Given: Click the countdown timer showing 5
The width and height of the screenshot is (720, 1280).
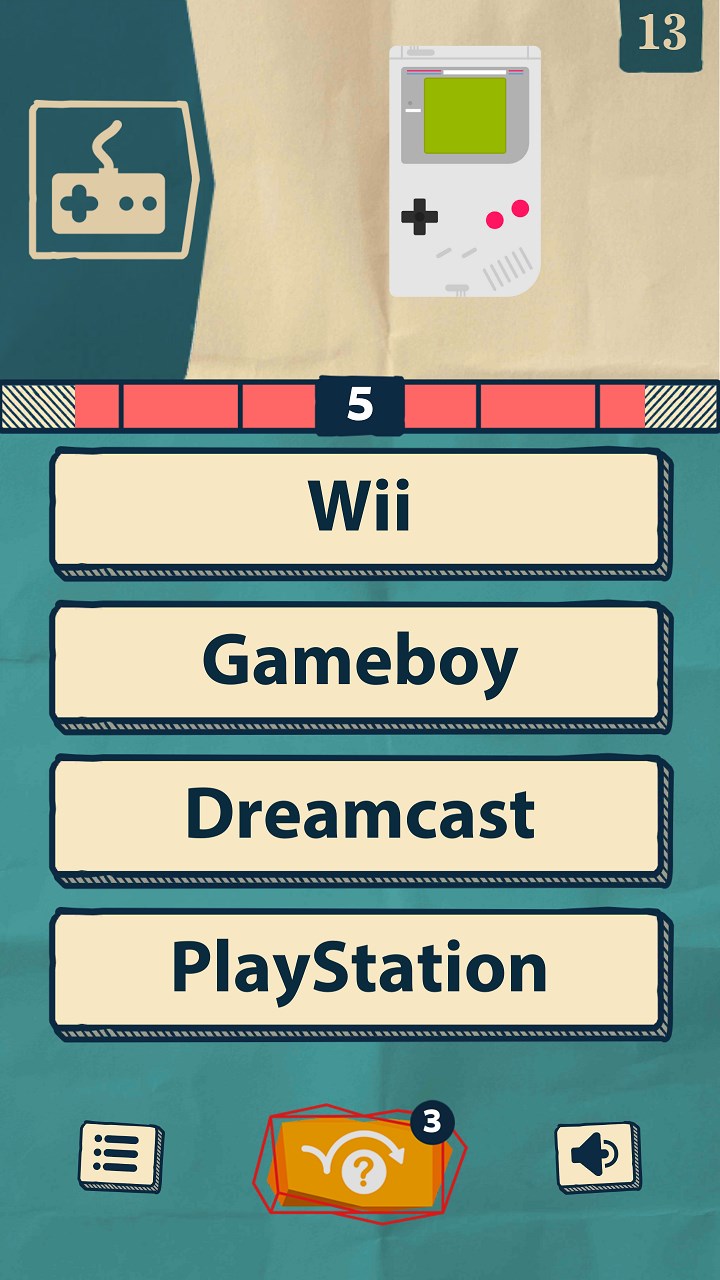Looking at the screenshot, I should coord(360,406).
